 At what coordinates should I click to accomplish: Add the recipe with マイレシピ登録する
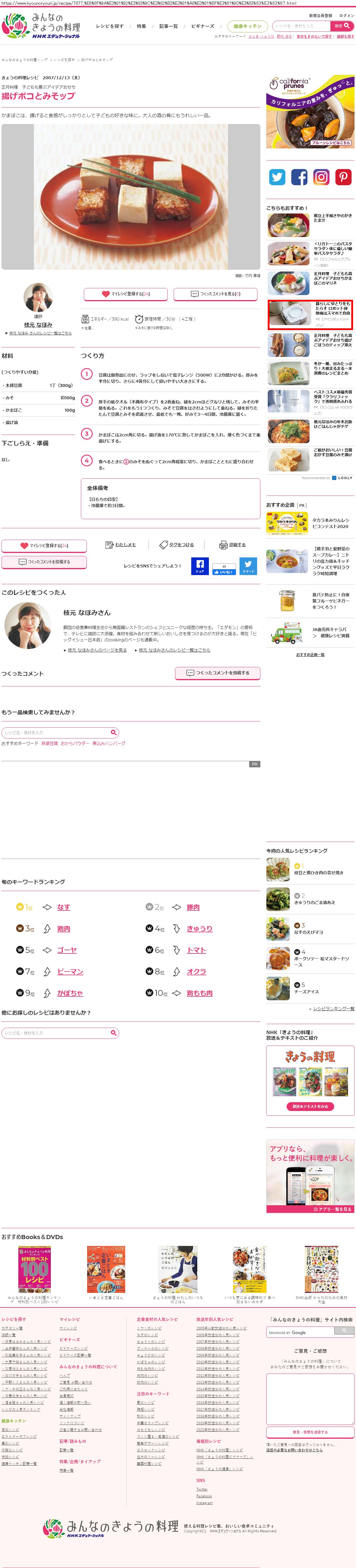pyautogui.click(x=126, y=293)
